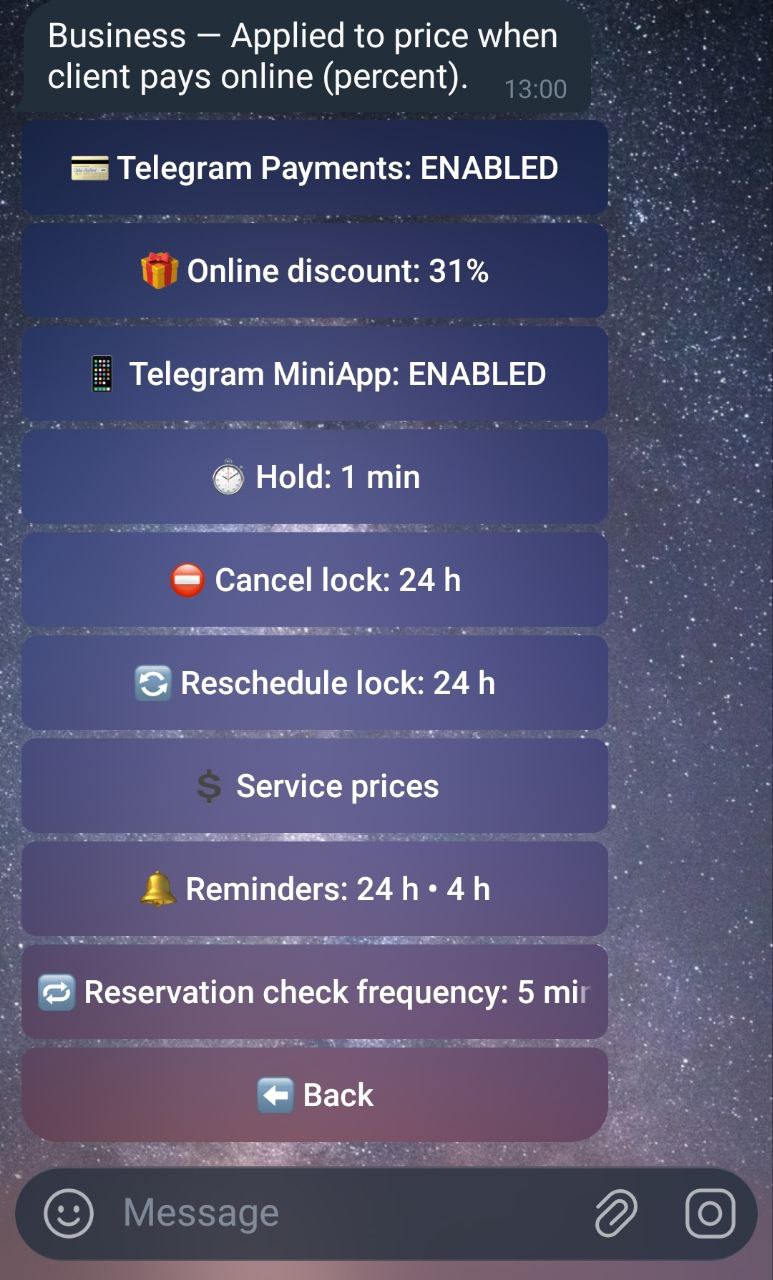Open the emoji picker
The image size is (773, 1280).
coord(69,1214)
